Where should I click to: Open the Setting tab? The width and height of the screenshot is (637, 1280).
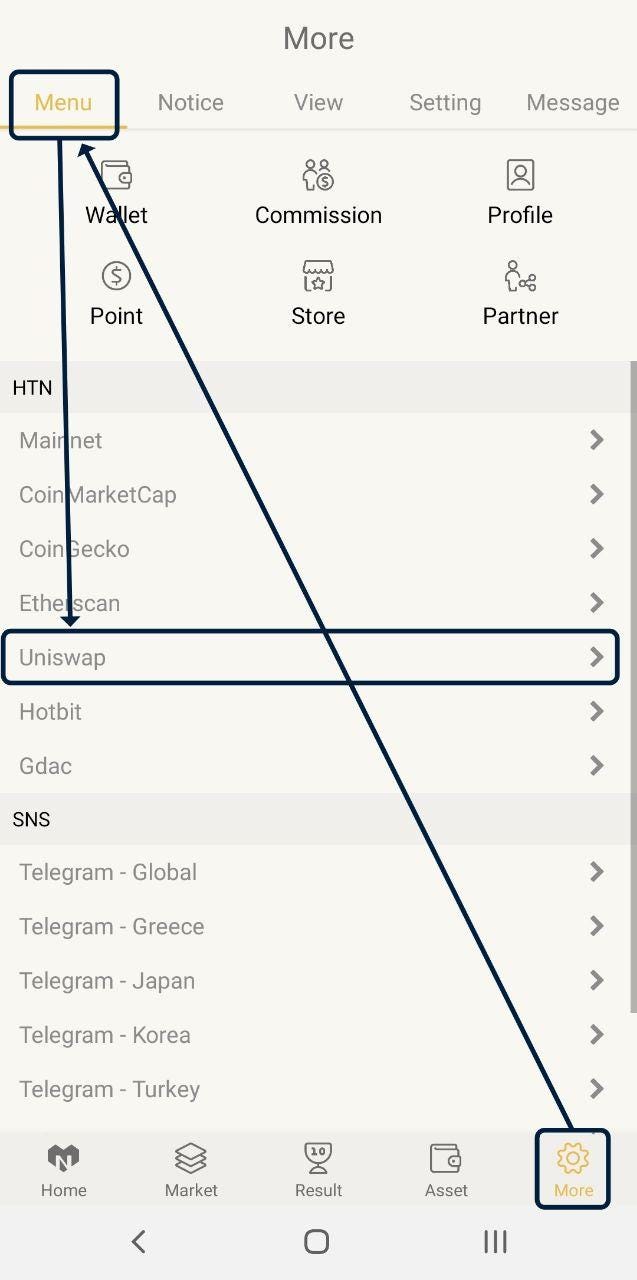(445, 102)
